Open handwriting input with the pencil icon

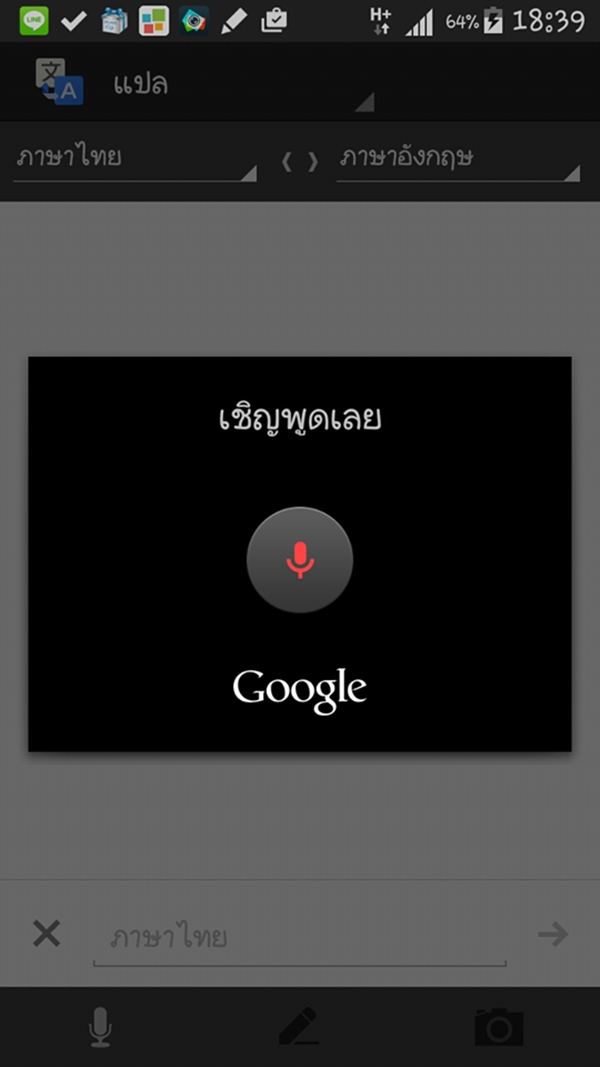click(299, 1027)
